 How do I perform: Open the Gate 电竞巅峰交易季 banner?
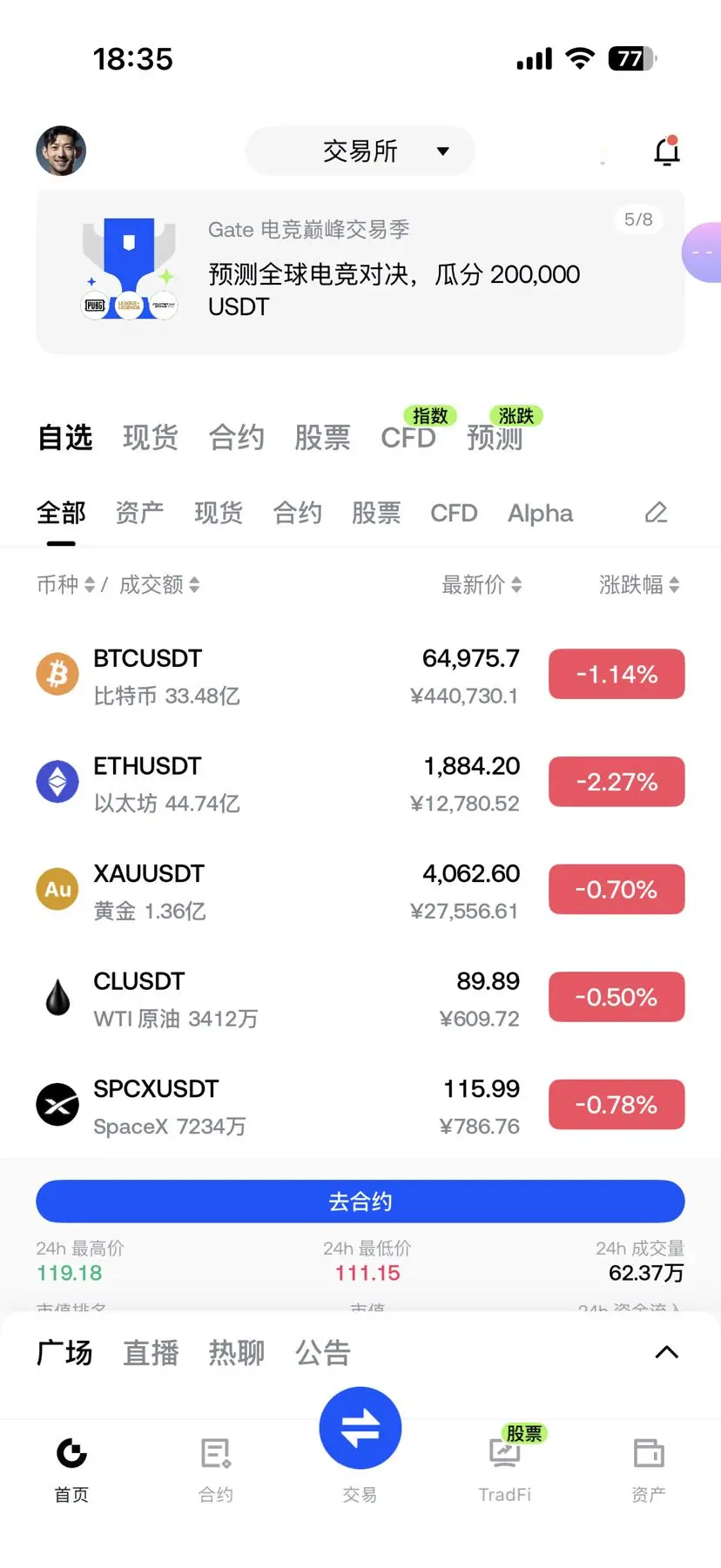(x=360, y=272)
